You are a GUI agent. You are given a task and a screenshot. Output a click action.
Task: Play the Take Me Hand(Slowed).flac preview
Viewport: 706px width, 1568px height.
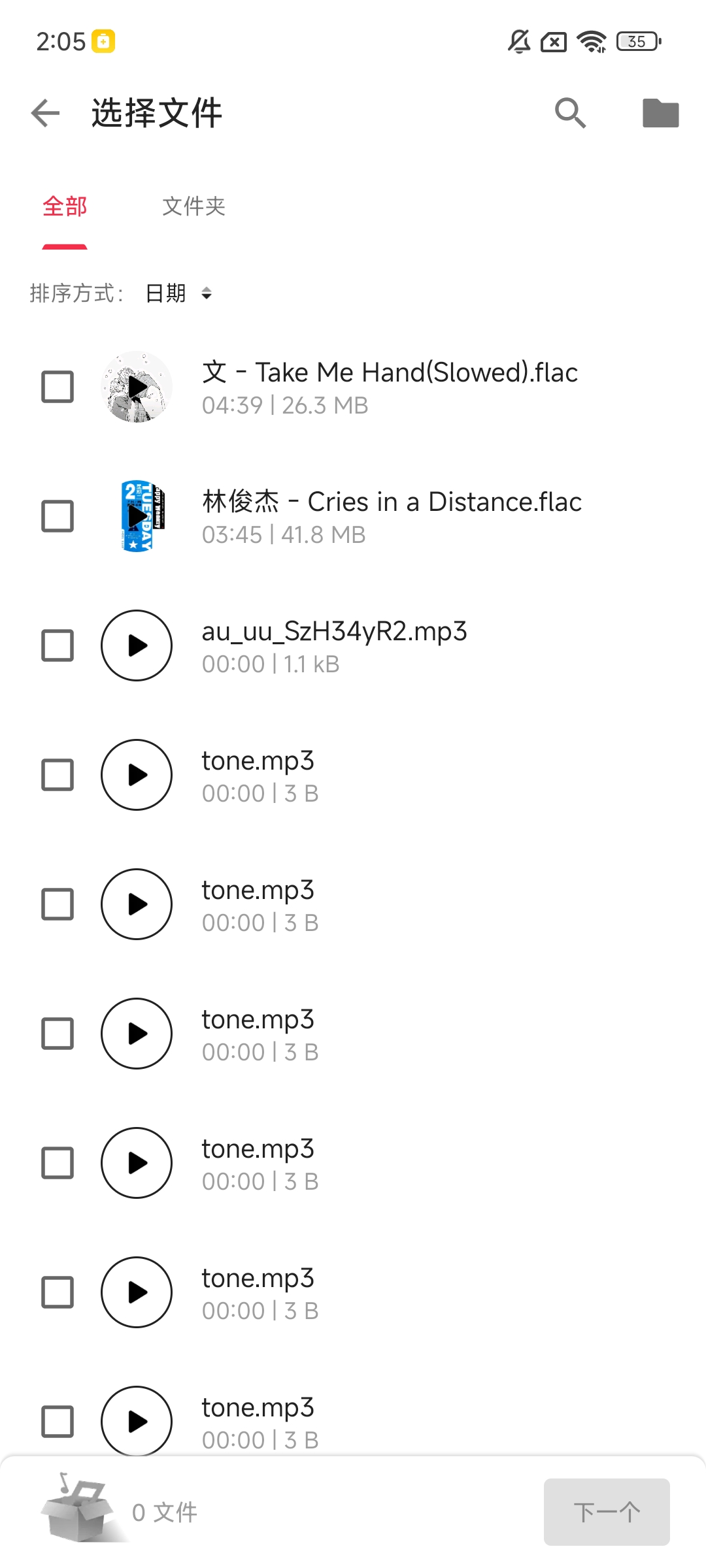[x=137, y=387]
